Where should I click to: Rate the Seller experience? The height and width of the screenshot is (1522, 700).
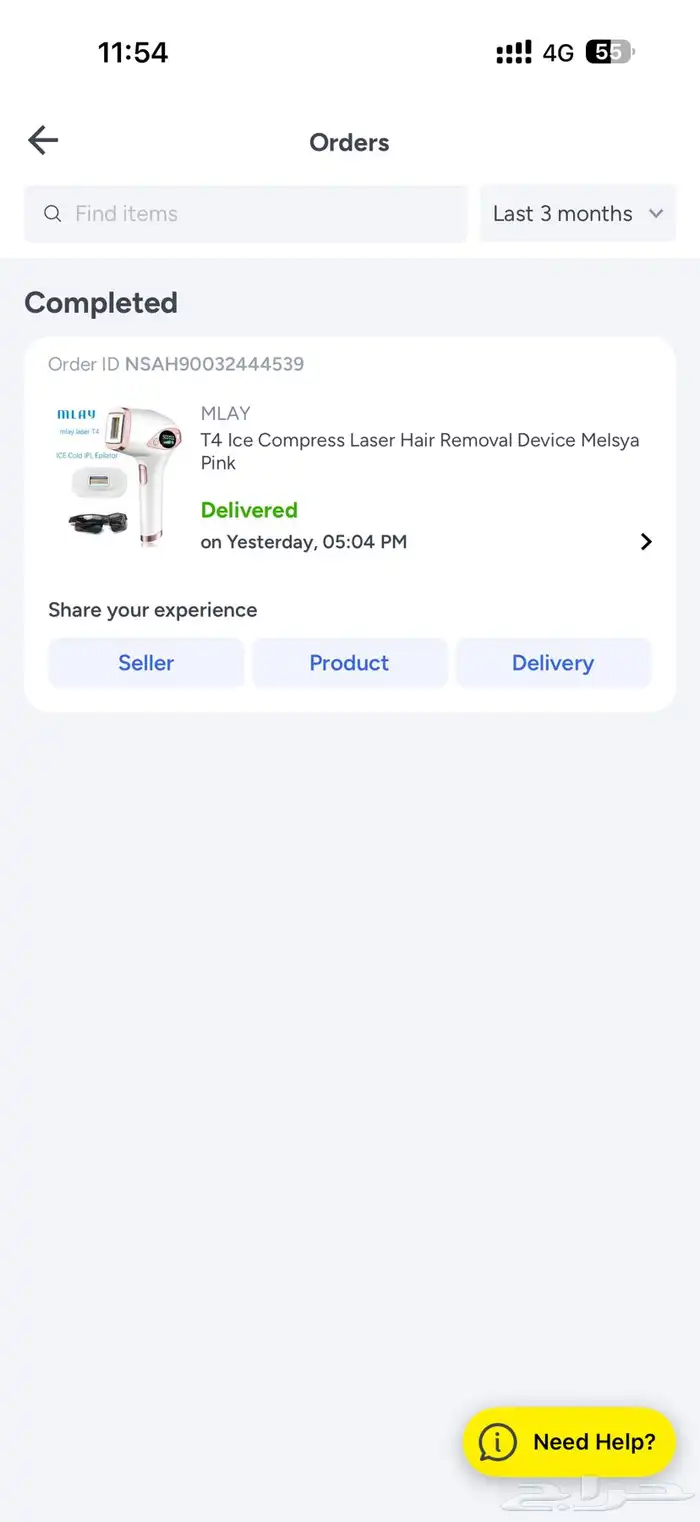[x=146, y=663]
